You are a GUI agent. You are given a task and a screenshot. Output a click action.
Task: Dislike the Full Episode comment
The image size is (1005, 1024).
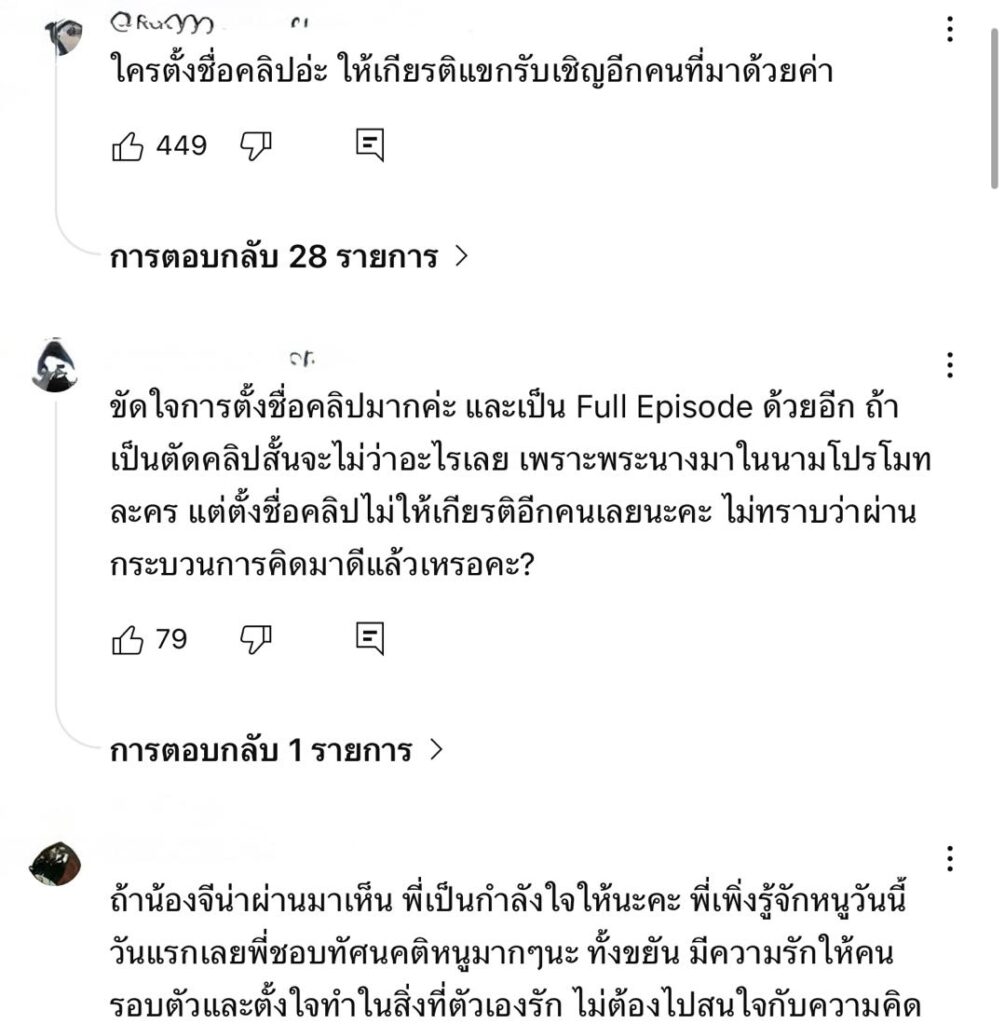256,639
